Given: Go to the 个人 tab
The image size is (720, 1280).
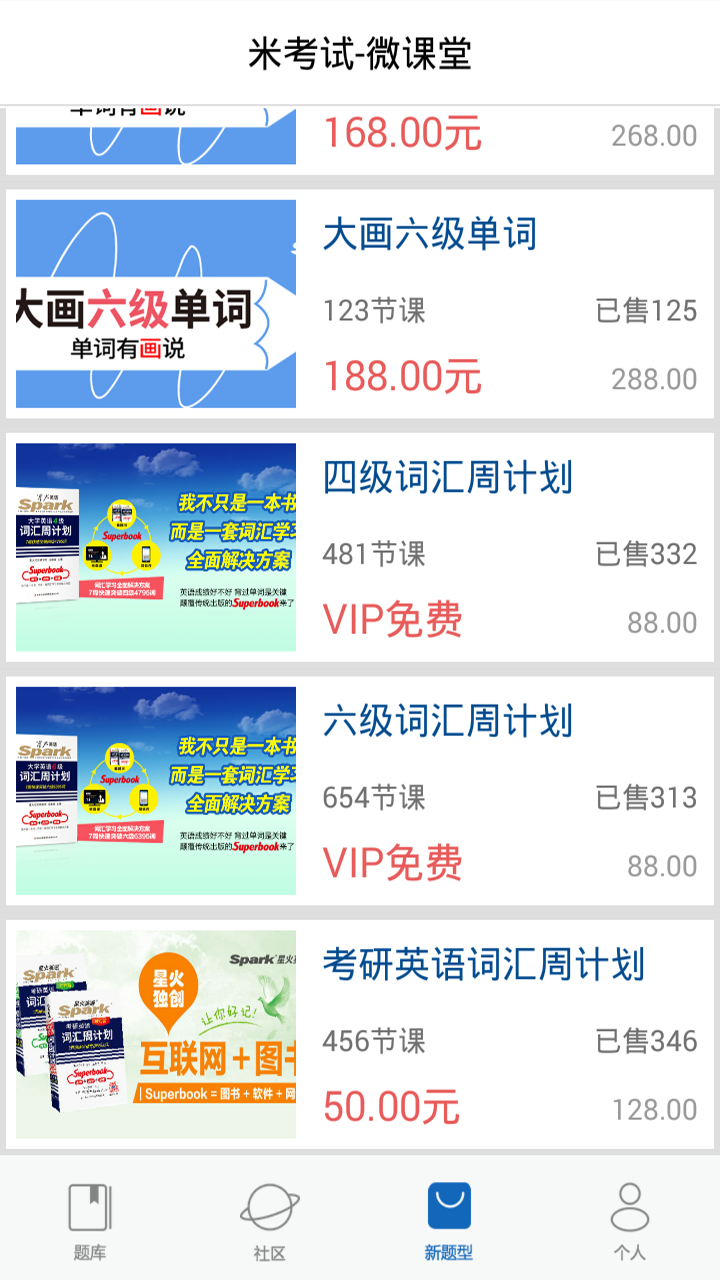Looking at the screenshot, I should point(629,1220).
